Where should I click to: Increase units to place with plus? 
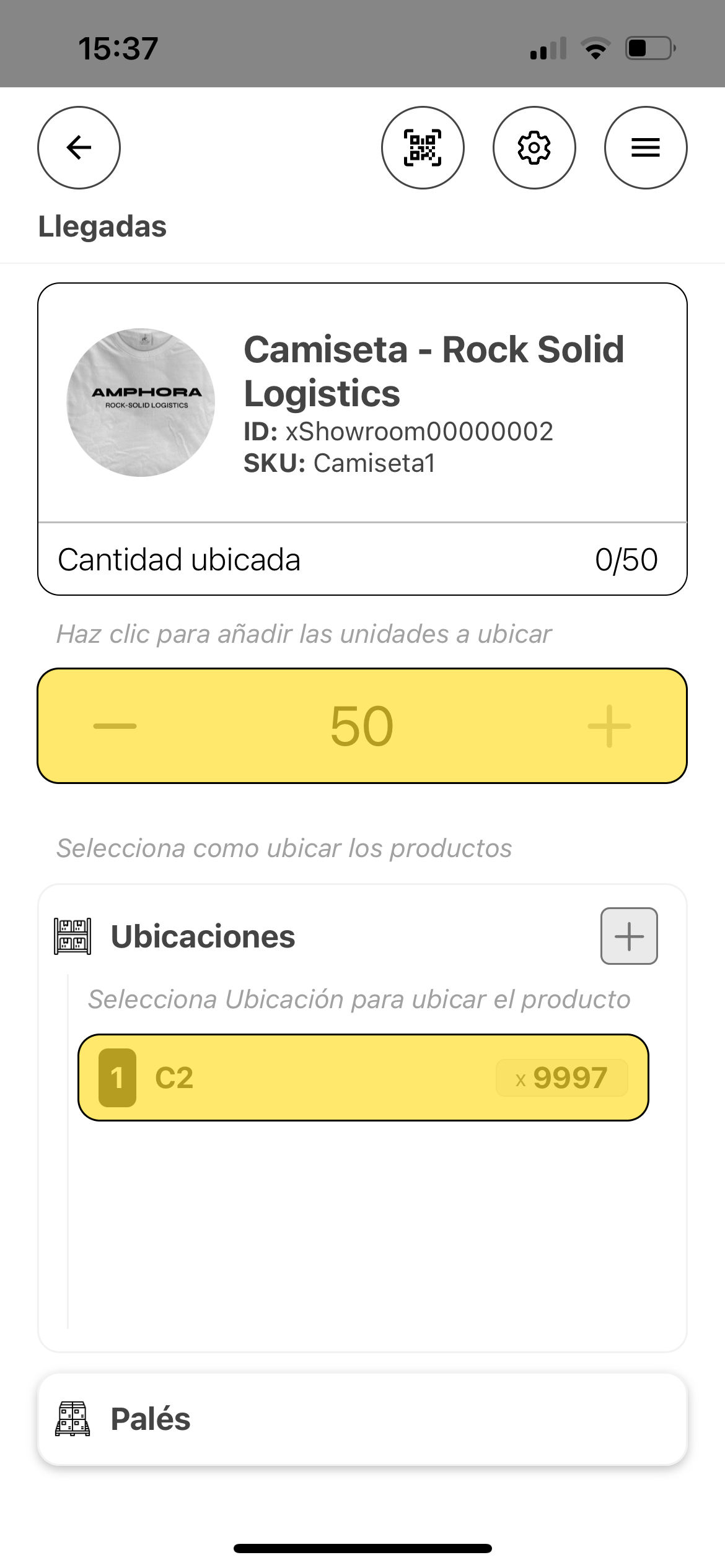coord(609,726)
